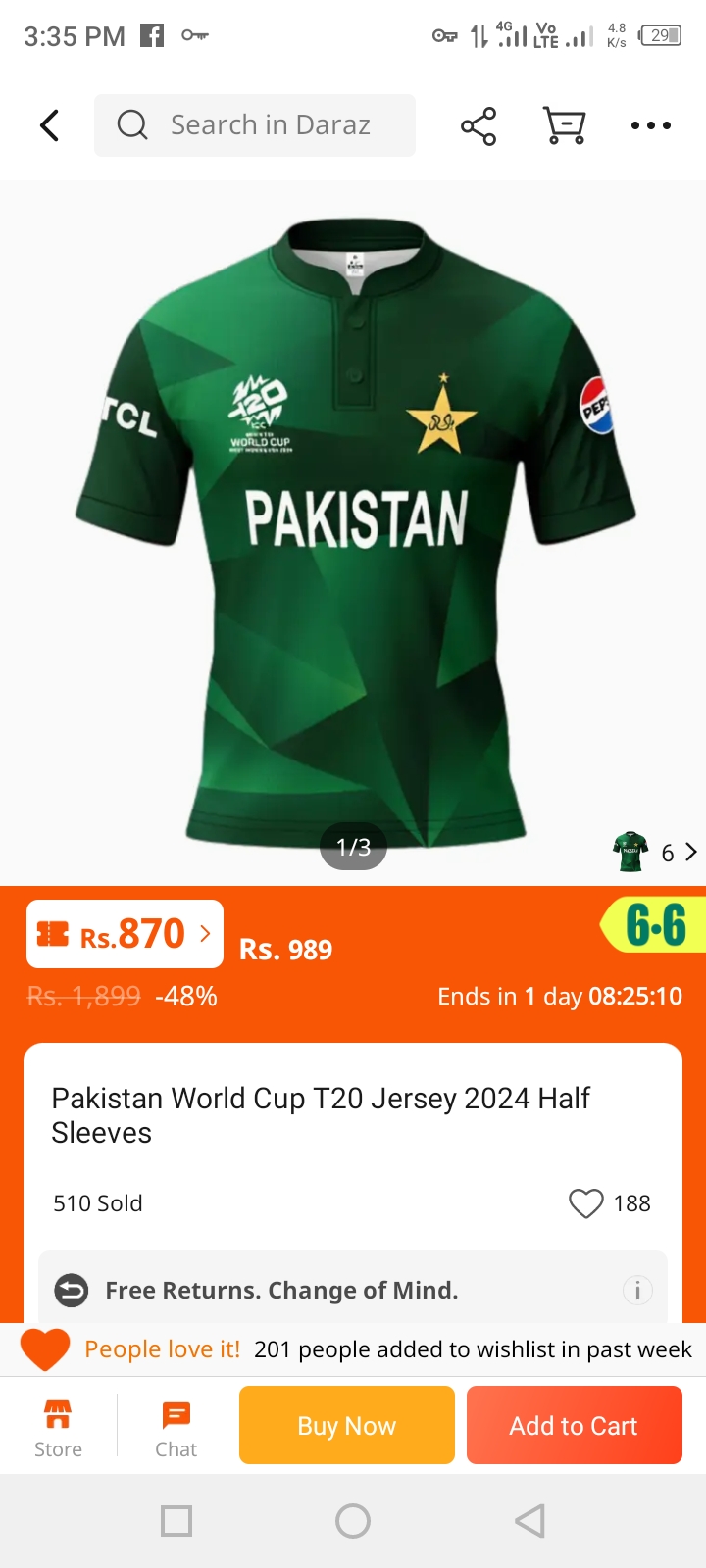Open recent apps from navigation bar
This screenshot has height=1568, width=706.
tap(176, 1521)
